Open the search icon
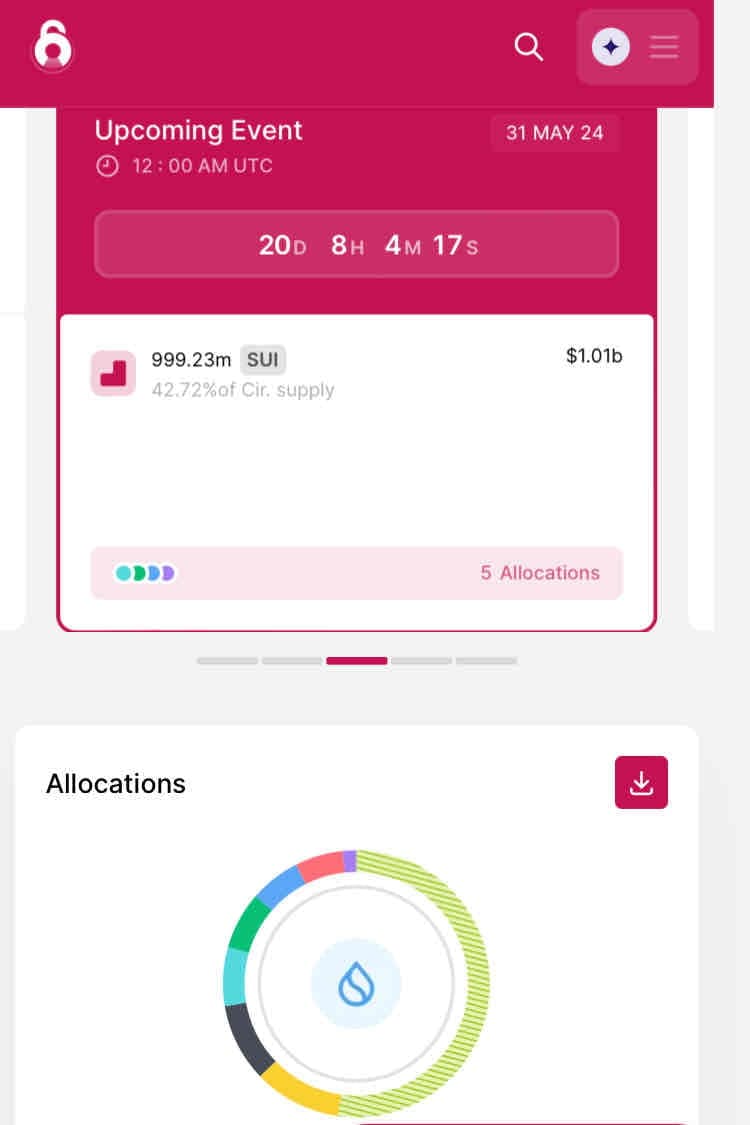750x1125 pixels. point(528,47)
